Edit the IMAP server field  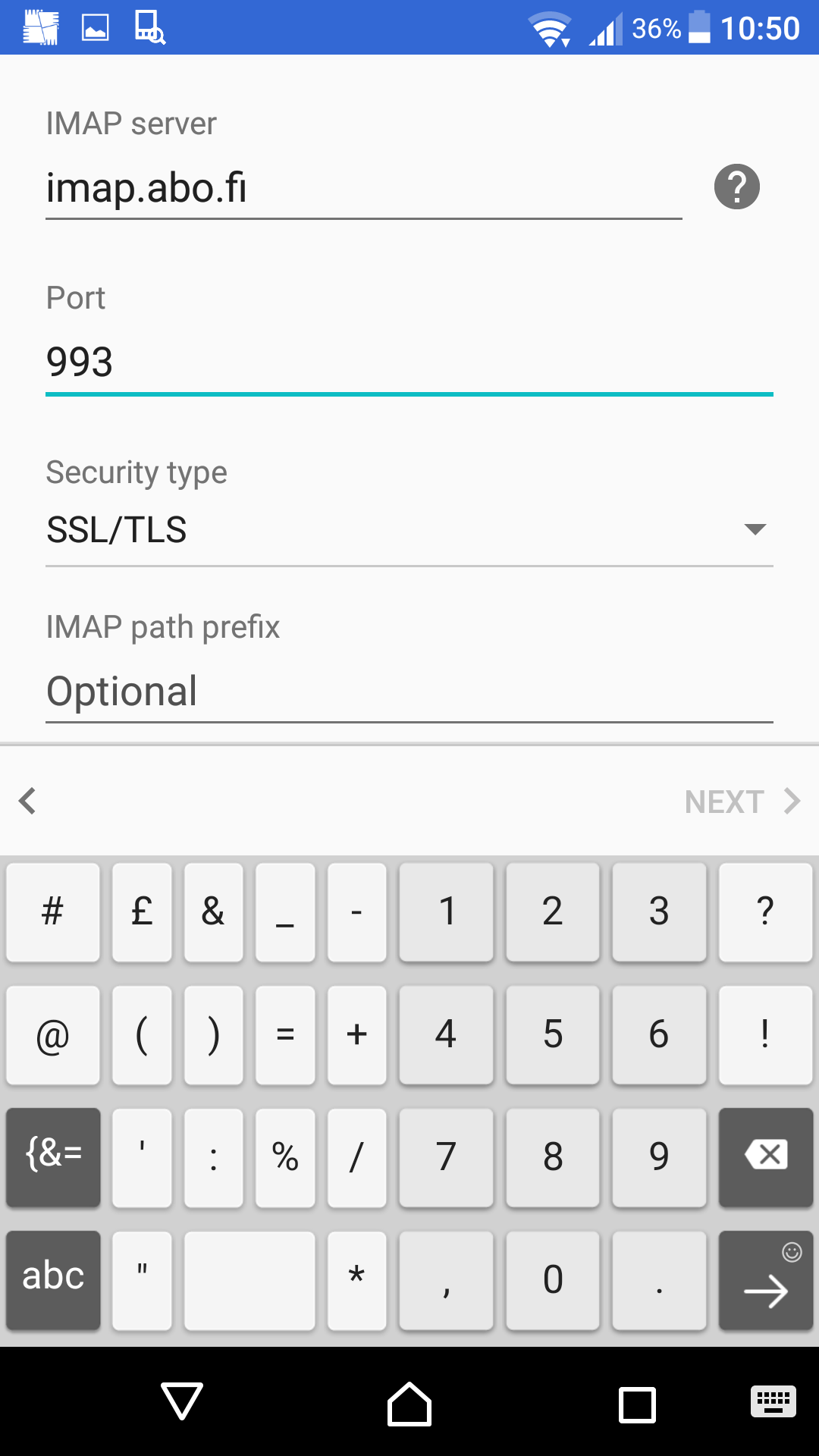click(x=364, y=188)
